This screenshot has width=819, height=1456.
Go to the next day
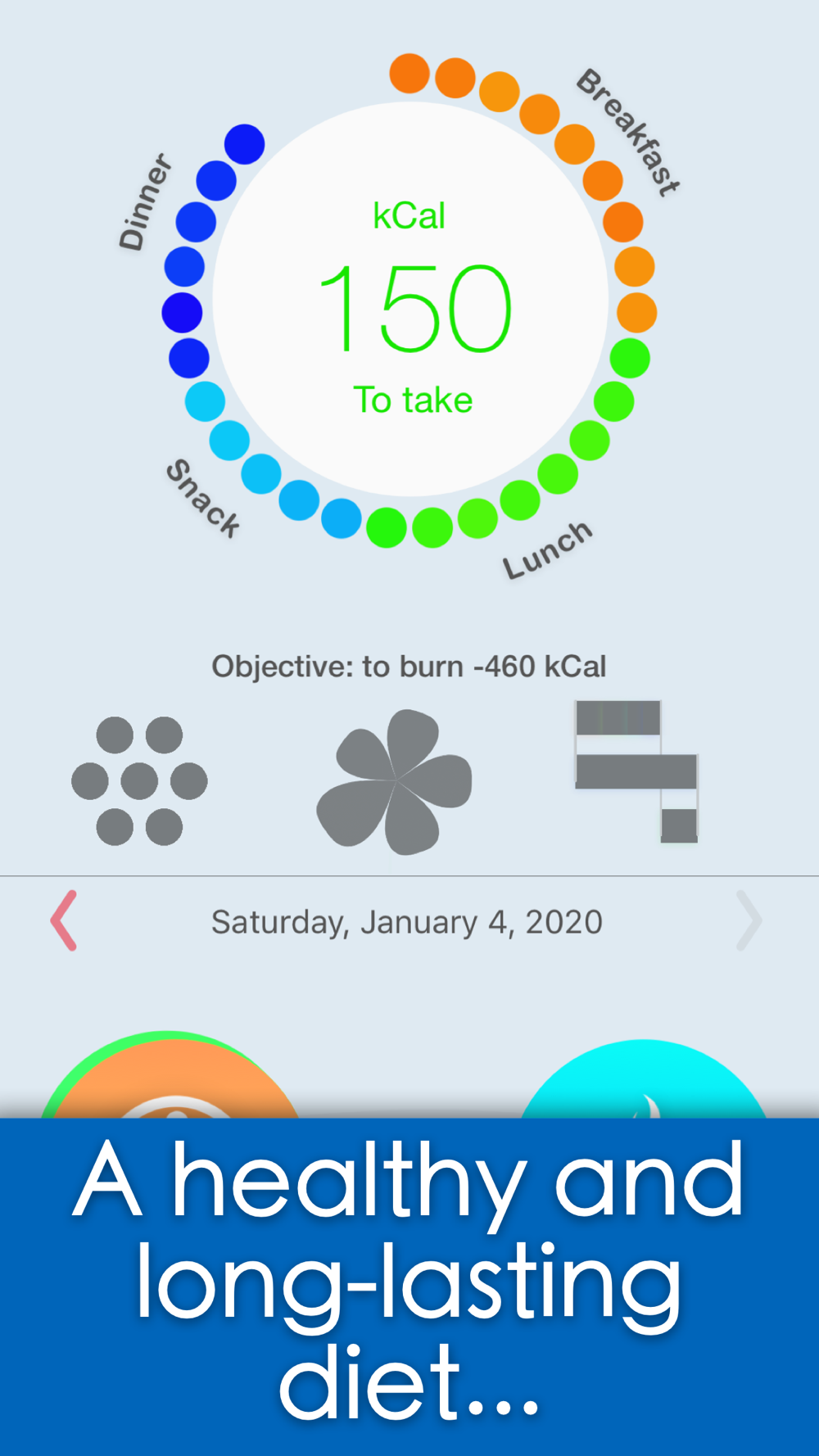coord(749,920)
